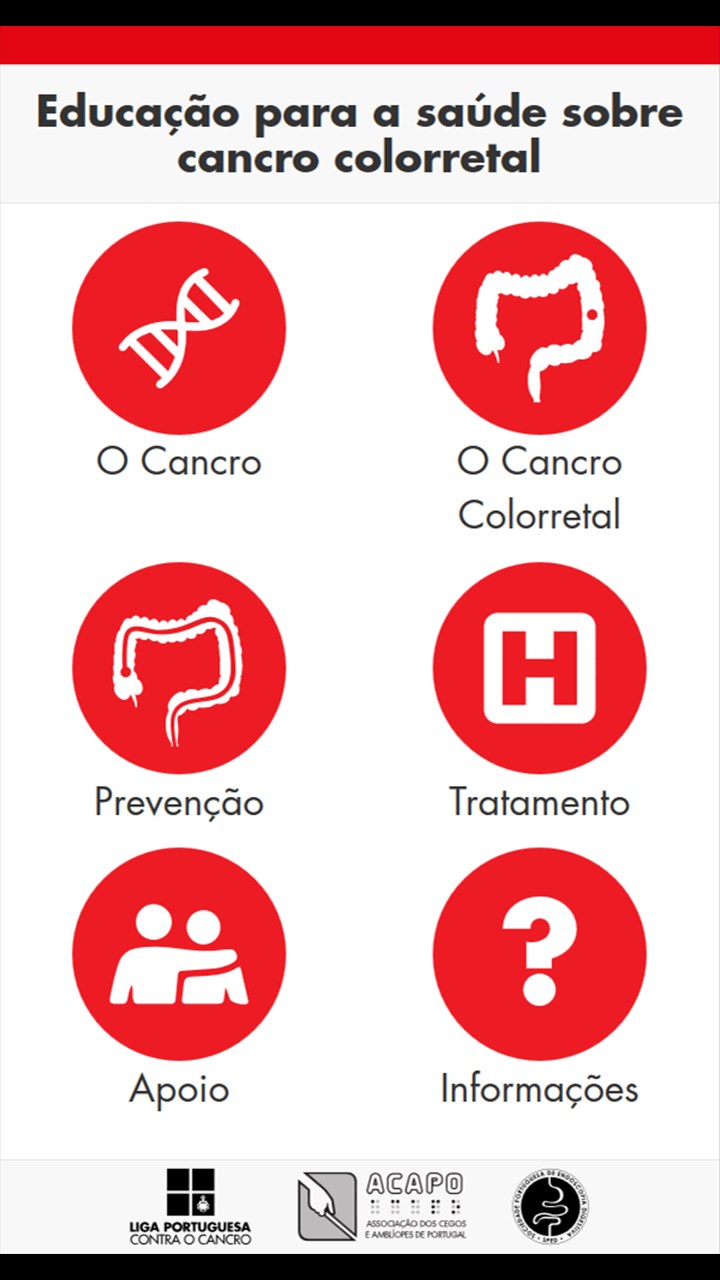Open Informações question mark button
This screenshot has height=1280, width=720.
coord(539,955)
